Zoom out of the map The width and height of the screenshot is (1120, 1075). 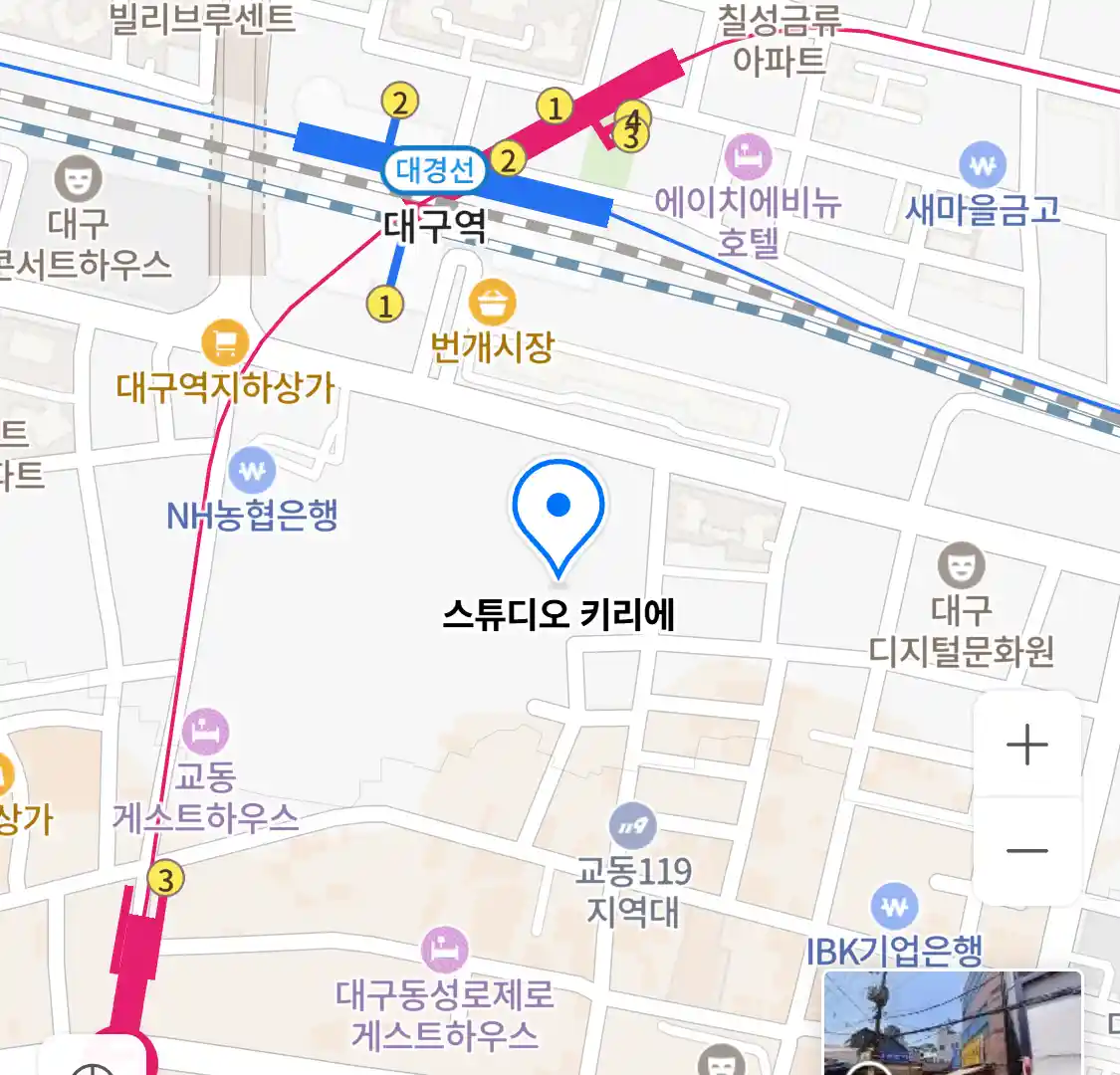pos(1027,851)
